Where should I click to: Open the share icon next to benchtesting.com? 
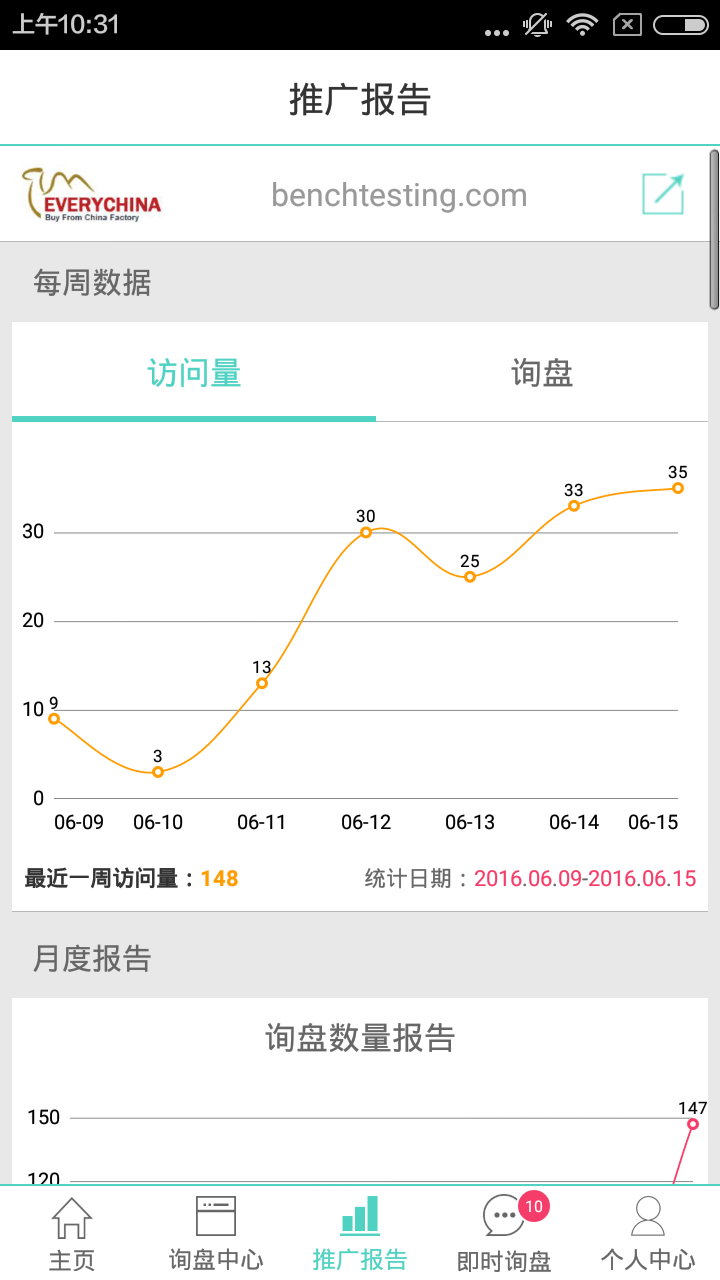662,193
